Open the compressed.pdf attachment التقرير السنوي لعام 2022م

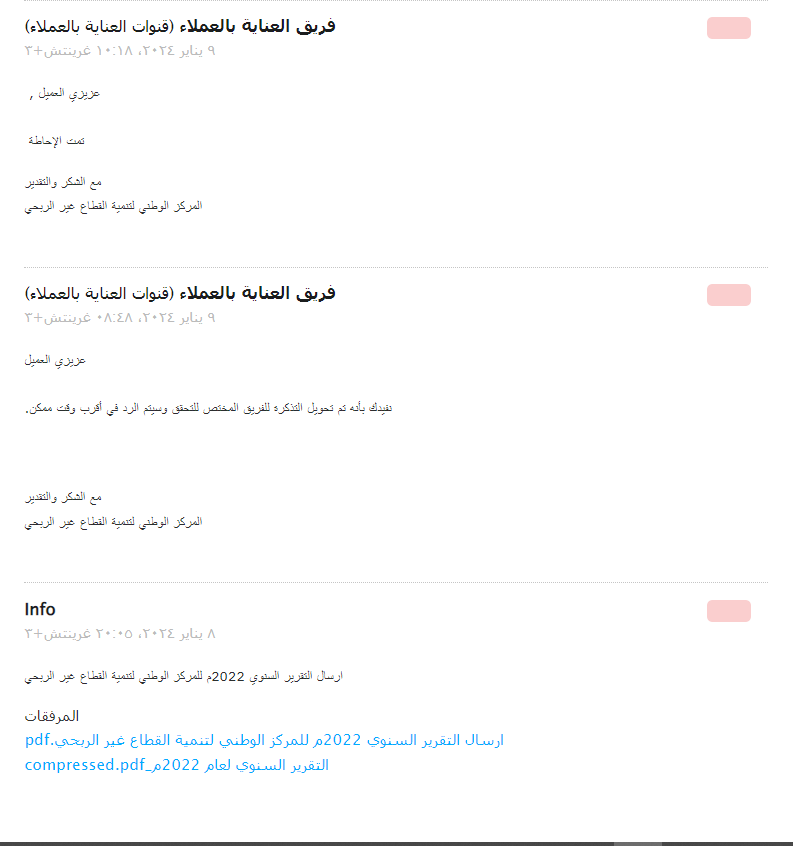pos(177,765)
